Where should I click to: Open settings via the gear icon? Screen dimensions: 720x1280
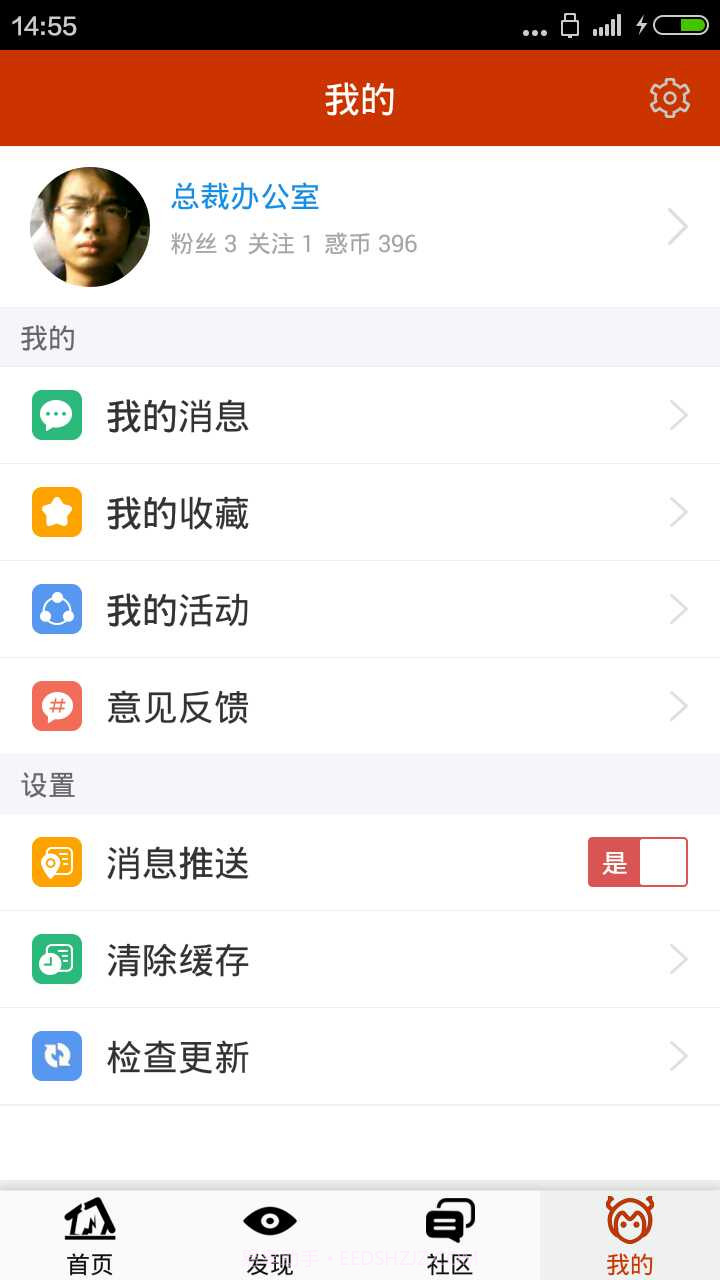click(669, 97)
